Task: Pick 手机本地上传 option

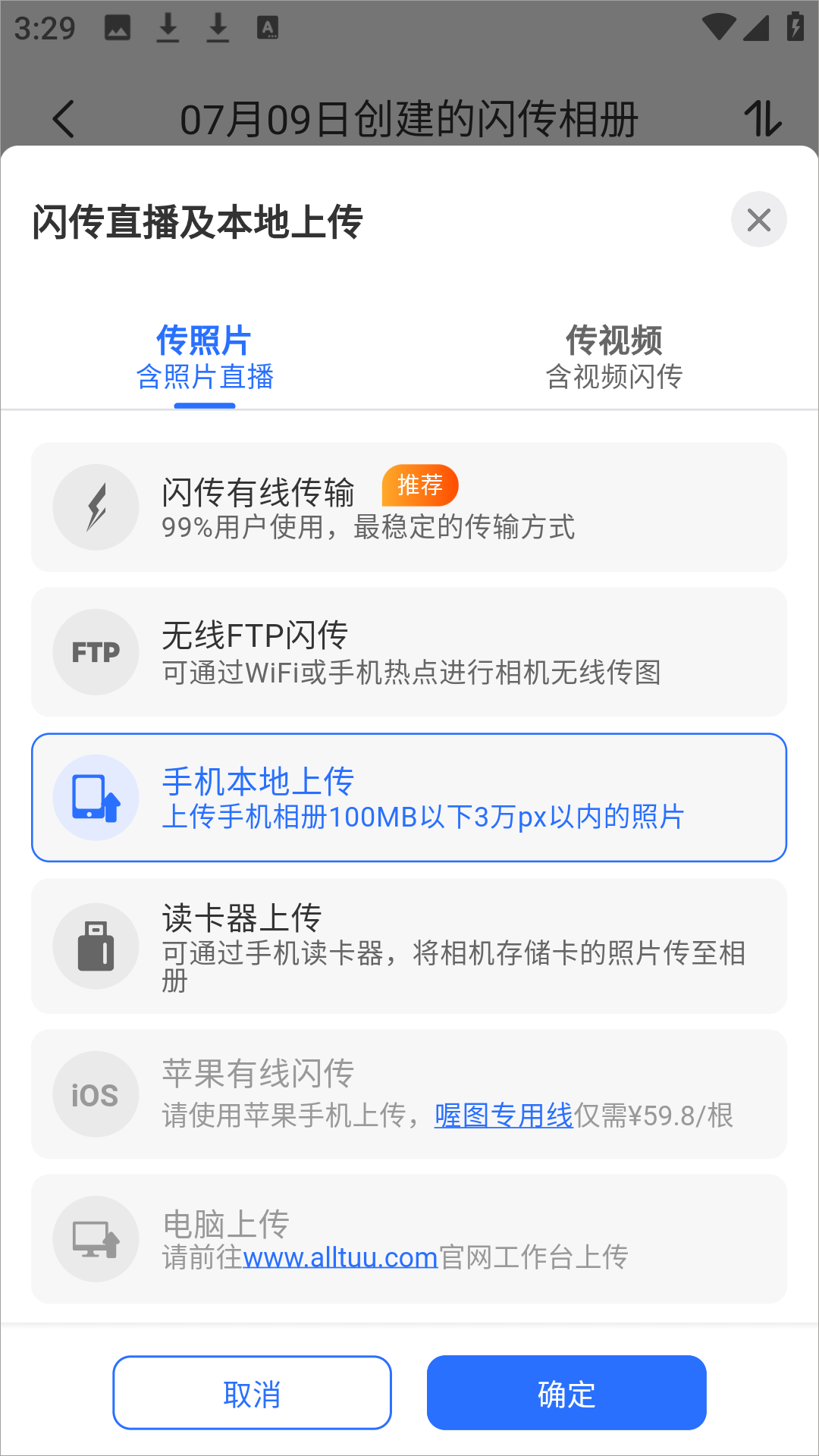Action: 409,797
